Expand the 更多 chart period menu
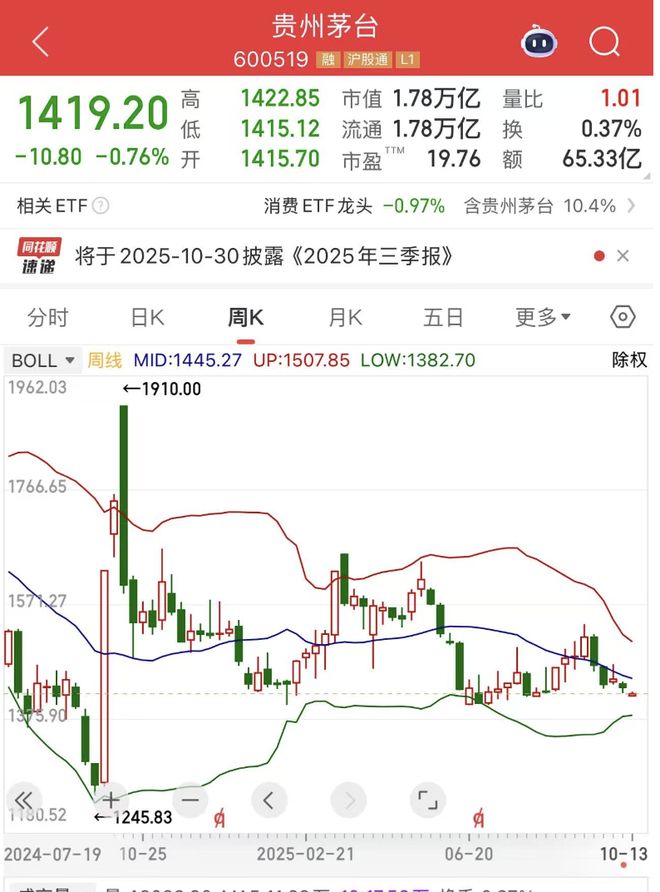The image size is (660, 892). [x=543, y=318]
